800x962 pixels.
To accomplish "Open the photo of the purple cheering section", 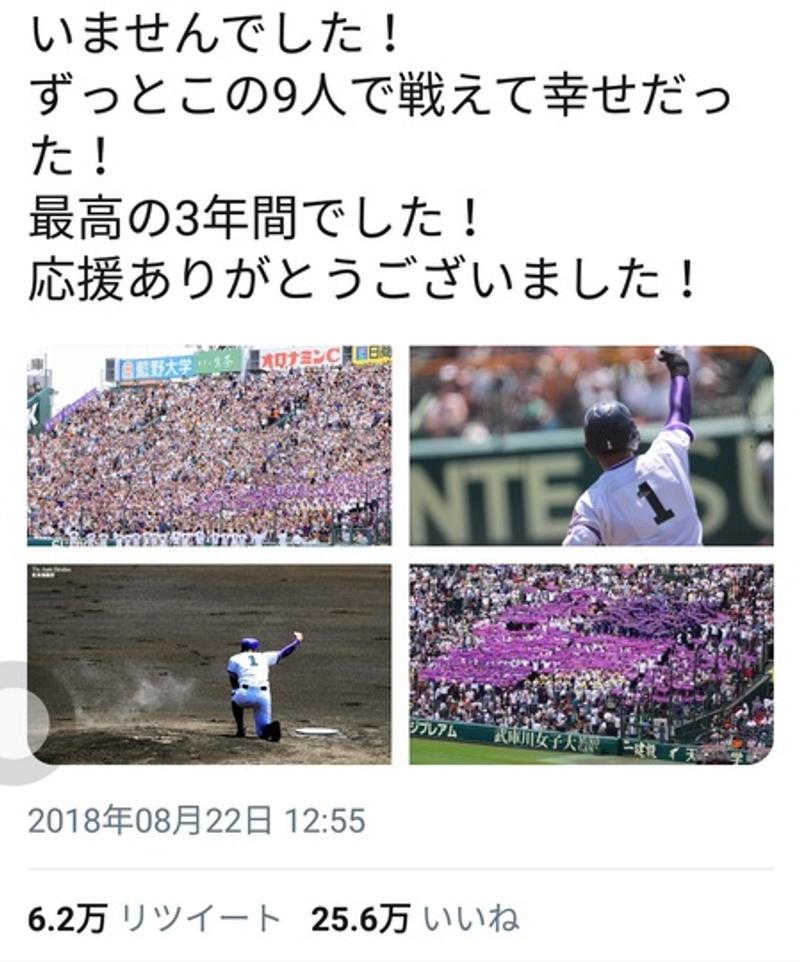I will coord(591,663).
